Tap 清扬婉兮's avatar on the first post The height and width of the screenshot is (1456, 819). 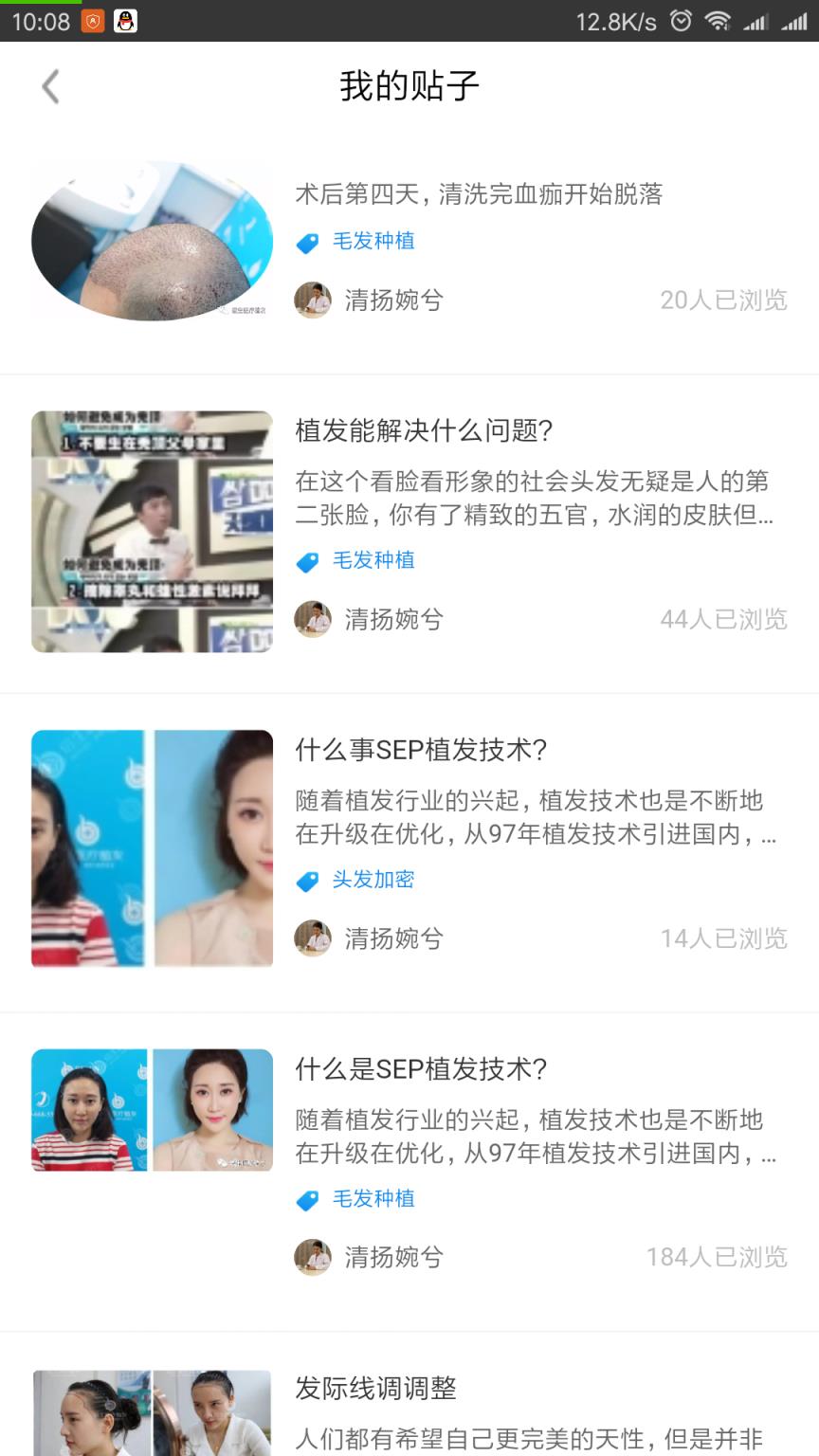pos(313,300)
